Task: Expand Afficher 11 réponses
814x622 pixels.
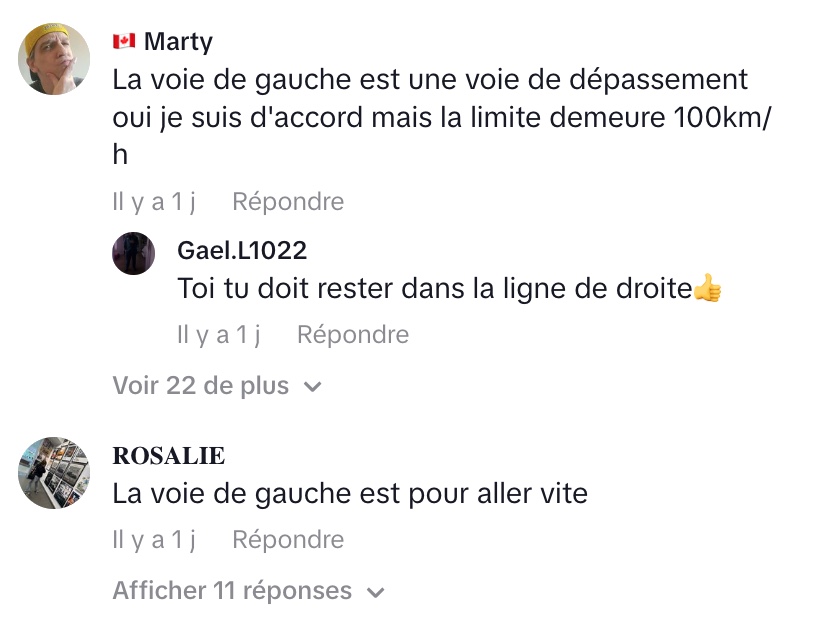Action: pyautogui.click(x=247, y=591)
